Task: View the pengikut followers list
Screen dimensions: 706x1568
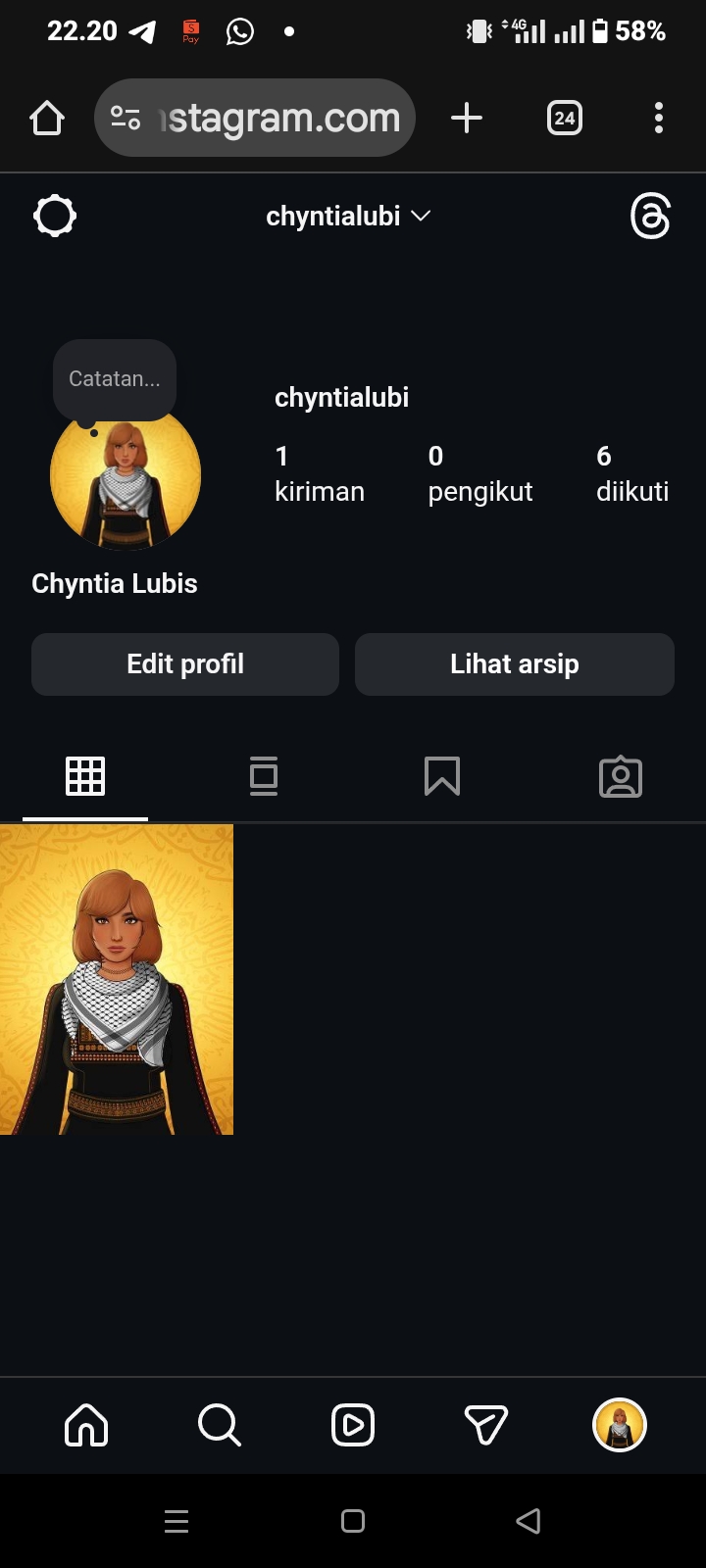Action: 479,474
